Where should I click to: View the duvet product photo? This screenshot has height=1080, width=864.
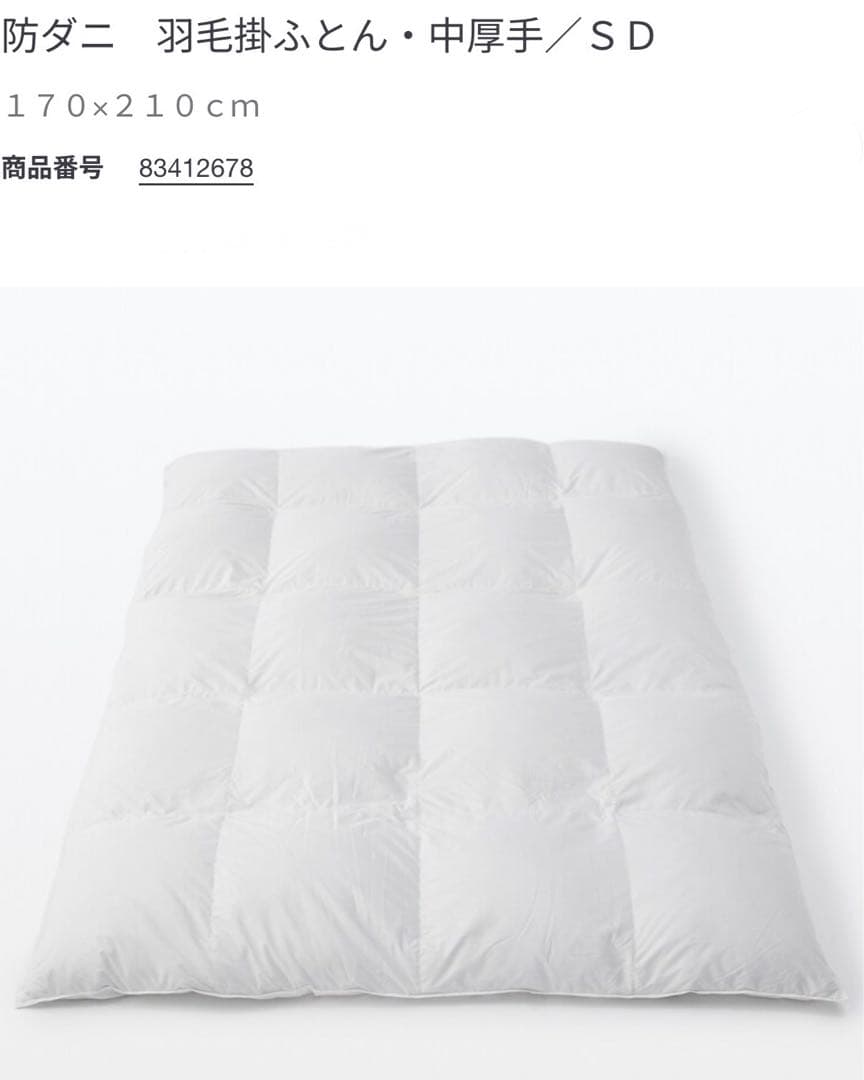click(430, 720)
